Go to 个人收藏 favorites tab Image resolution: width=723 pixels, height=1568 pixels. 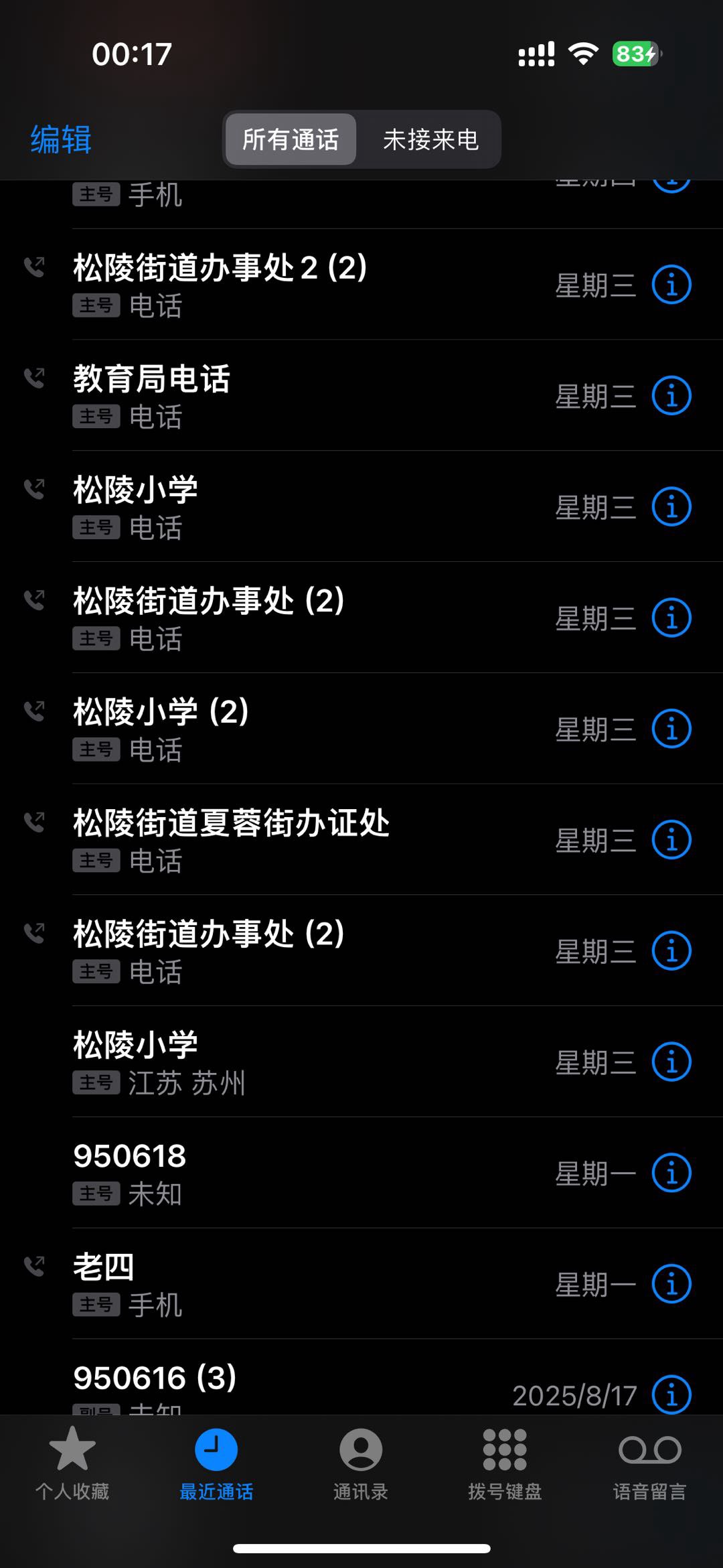click(72, 1464)
